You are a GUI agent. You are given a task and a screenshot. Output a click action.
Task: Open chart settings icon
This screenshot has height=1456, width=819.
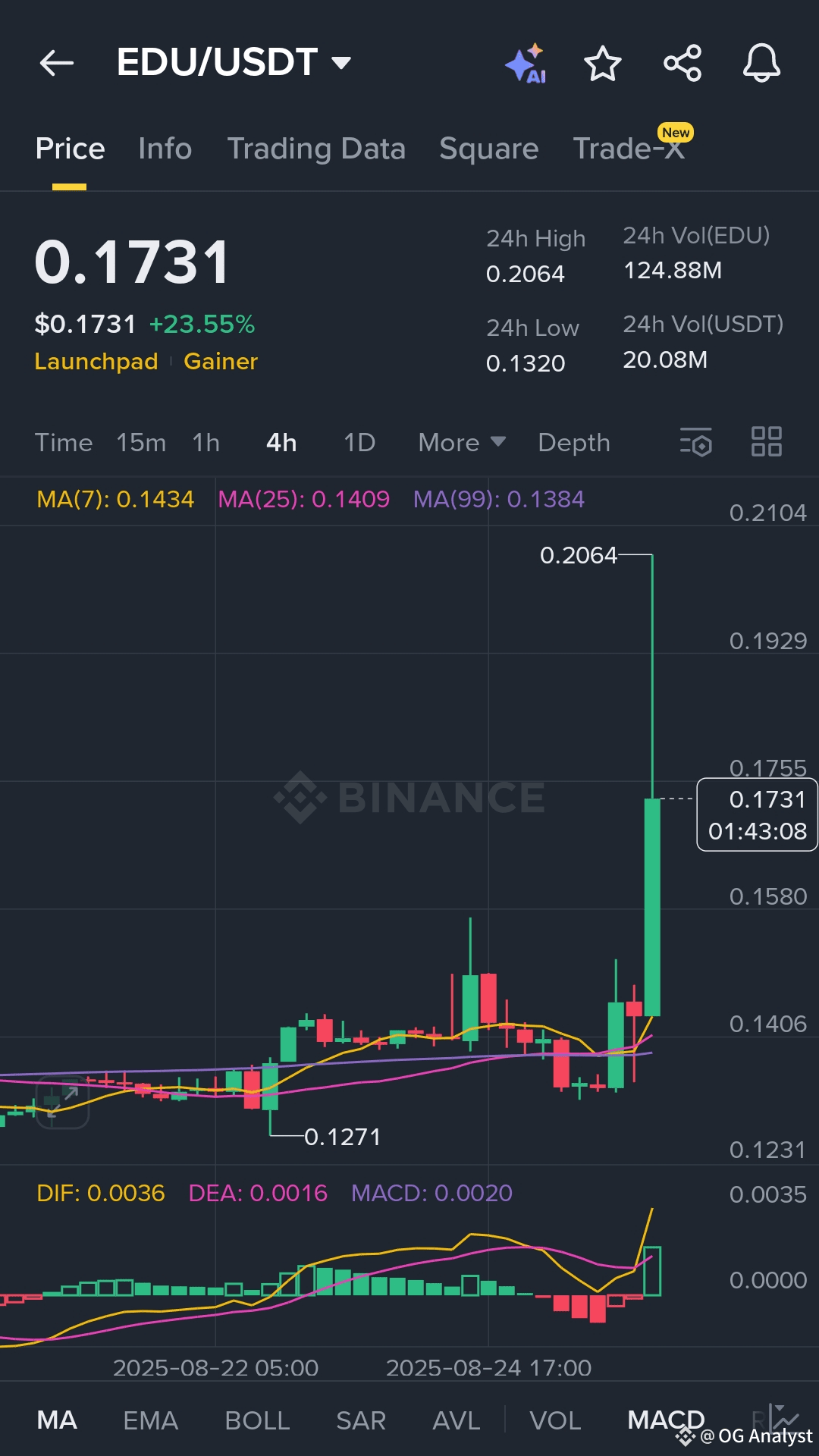[x=695, y=442]
